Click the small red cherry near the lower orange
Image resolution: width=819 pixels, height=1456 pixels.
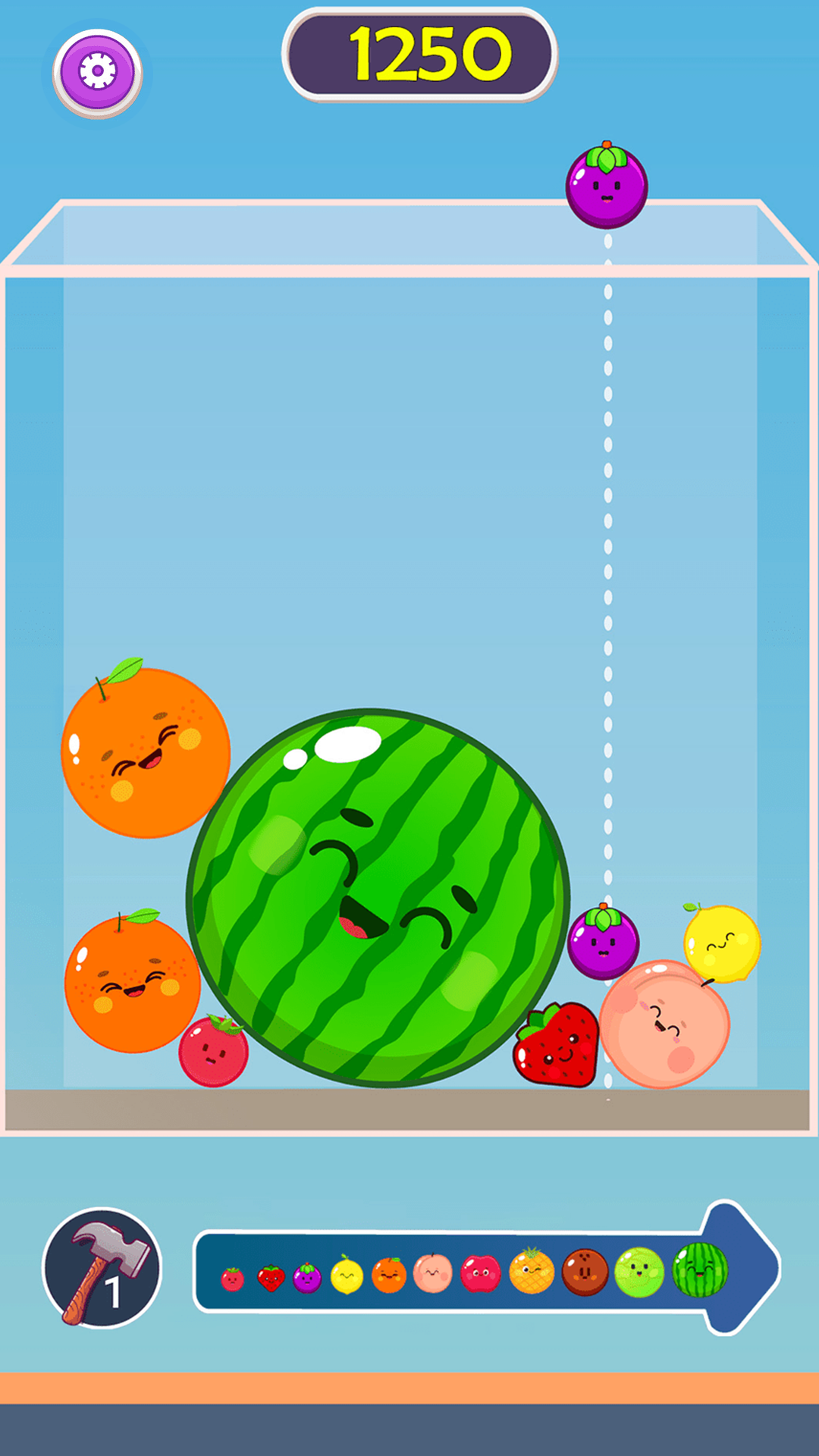tap(214, 1046)
